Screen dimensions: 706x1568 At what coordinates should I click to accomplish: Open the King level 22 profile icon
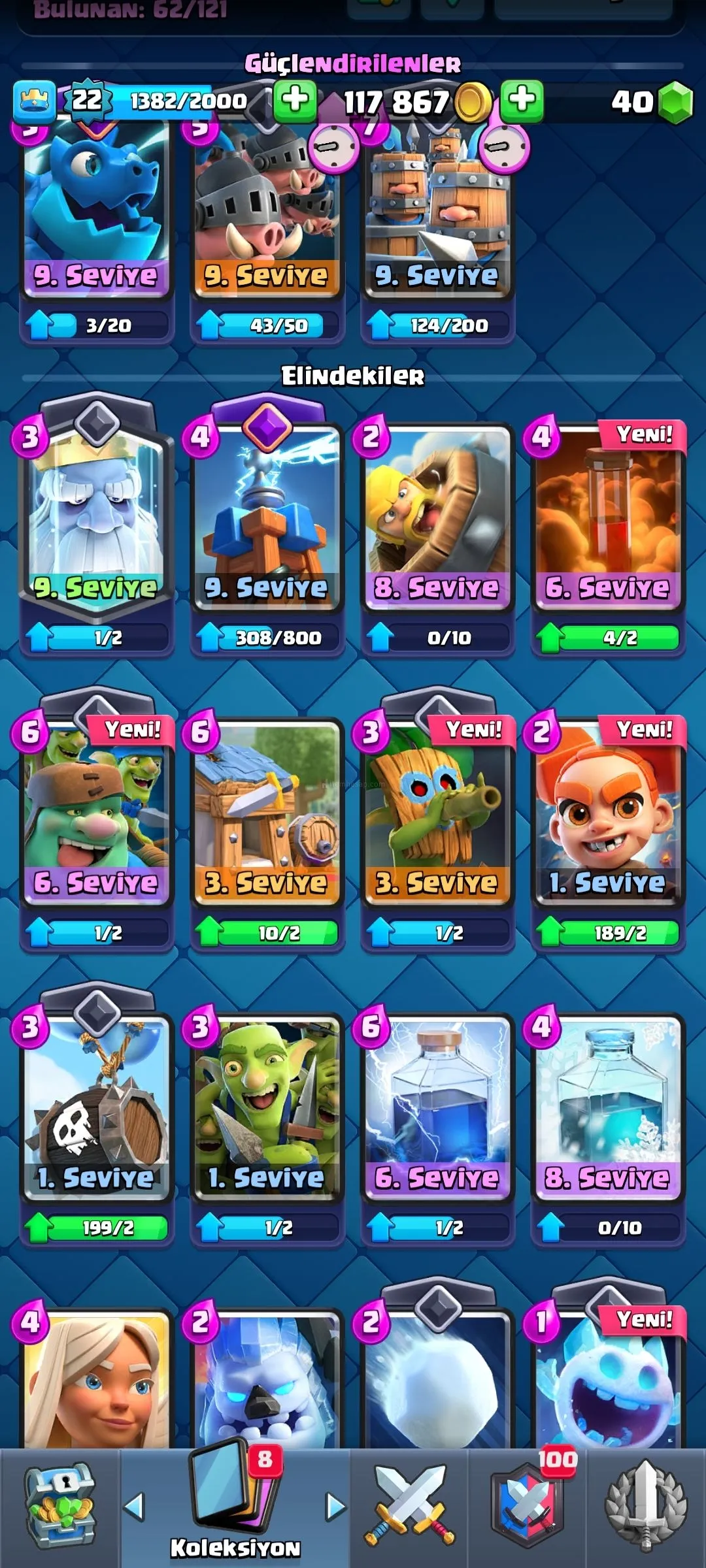(34, 103)
